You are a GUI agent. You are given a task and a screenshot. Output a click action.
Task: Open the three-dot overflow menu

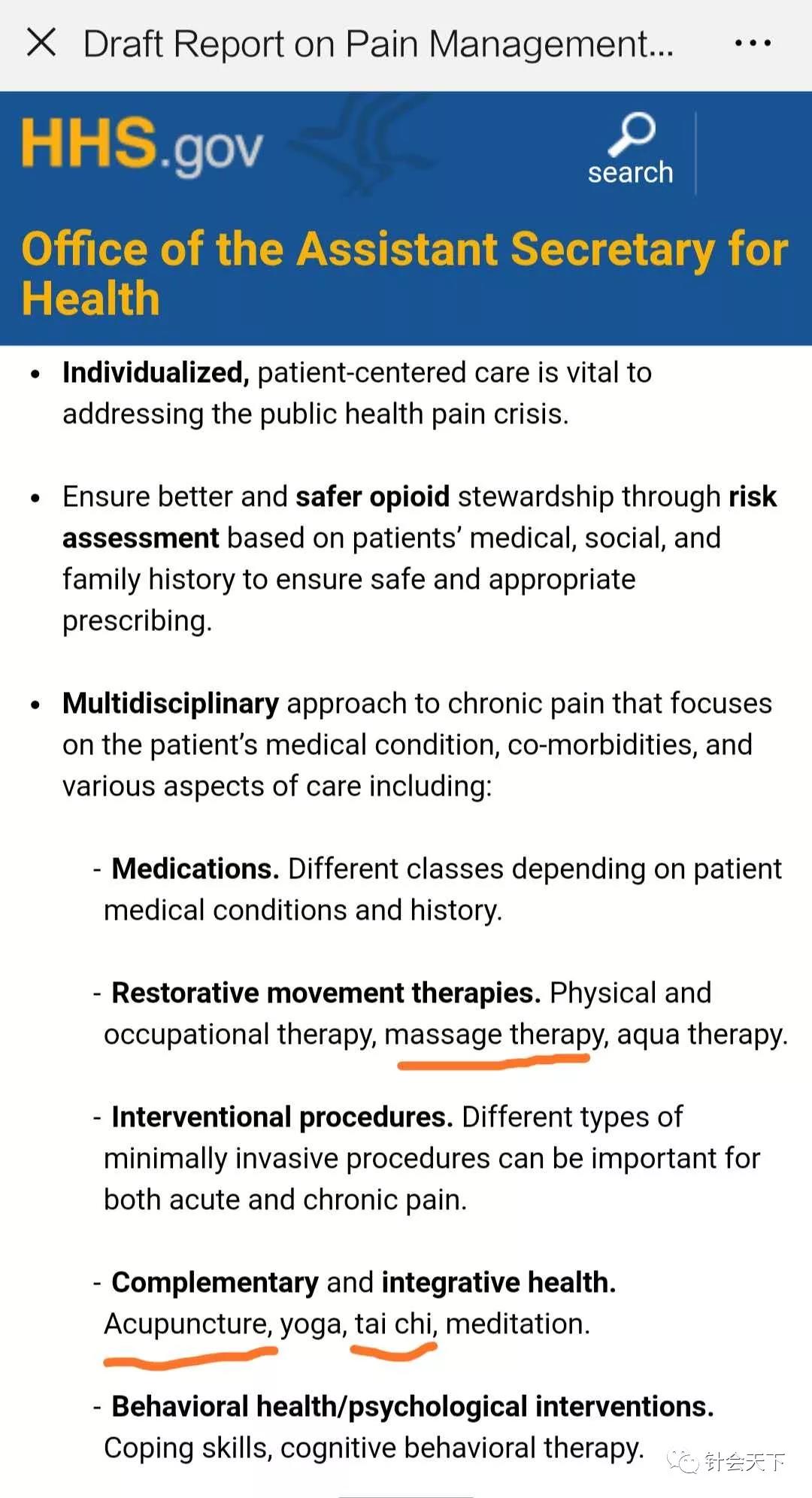point(753,44)
